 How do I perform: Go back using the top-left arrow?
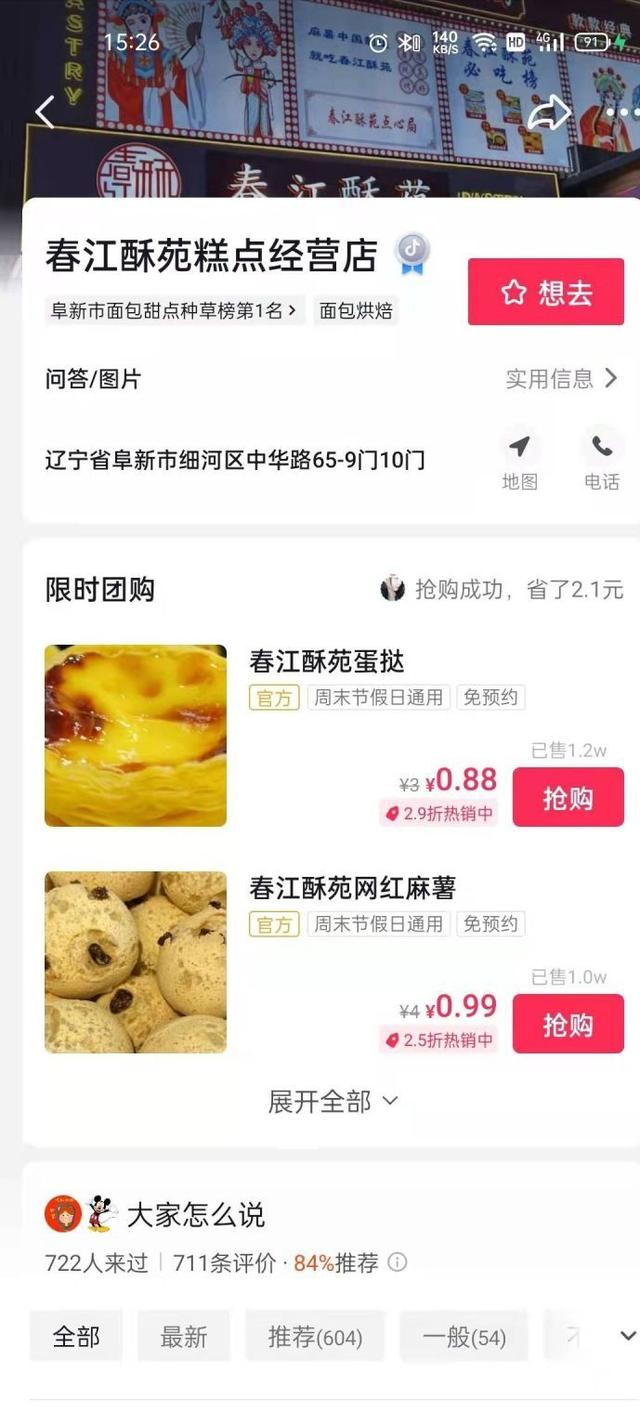click(45, 112)
